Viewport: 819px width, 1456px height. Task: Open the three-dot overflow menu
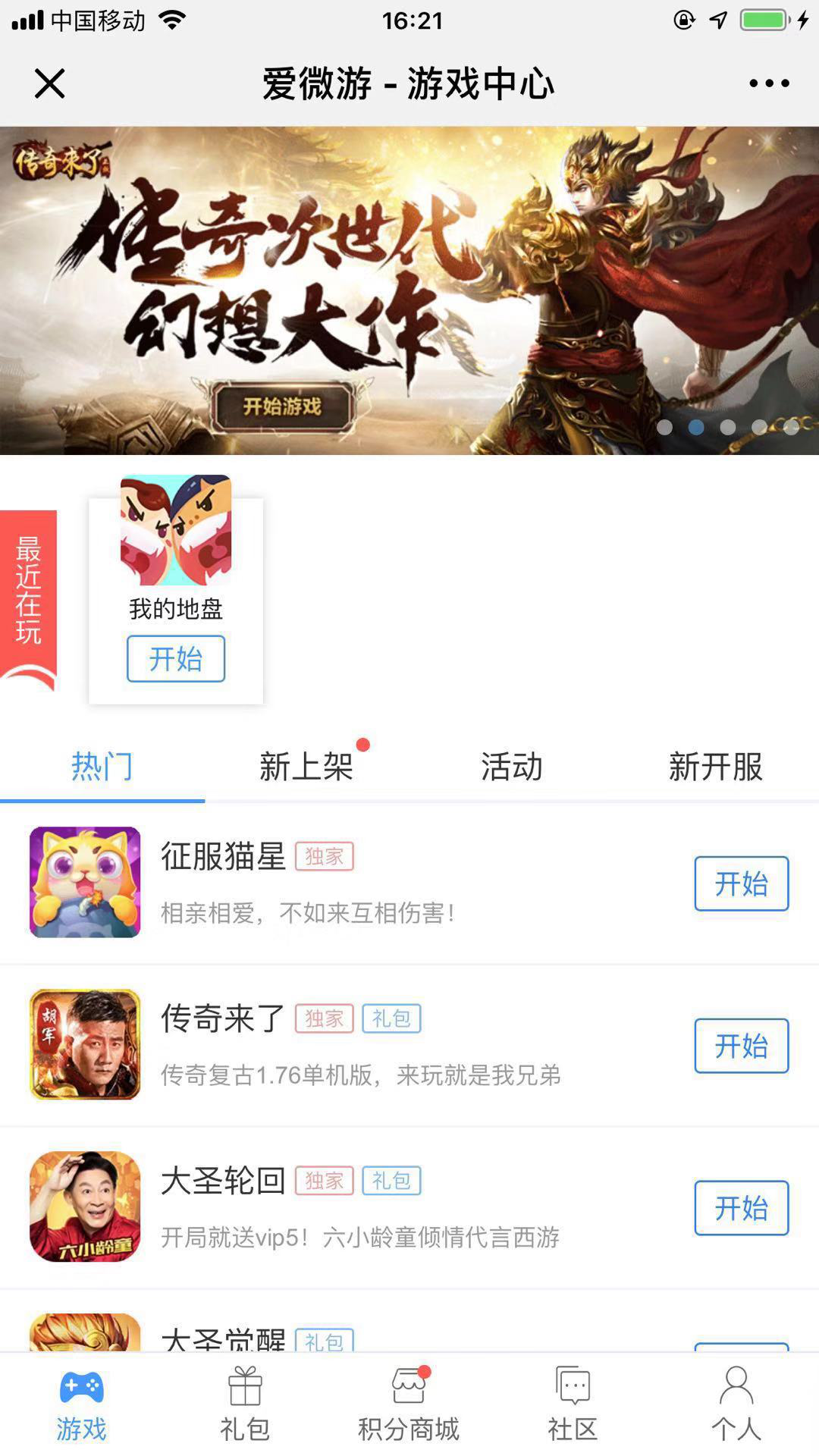769,83
